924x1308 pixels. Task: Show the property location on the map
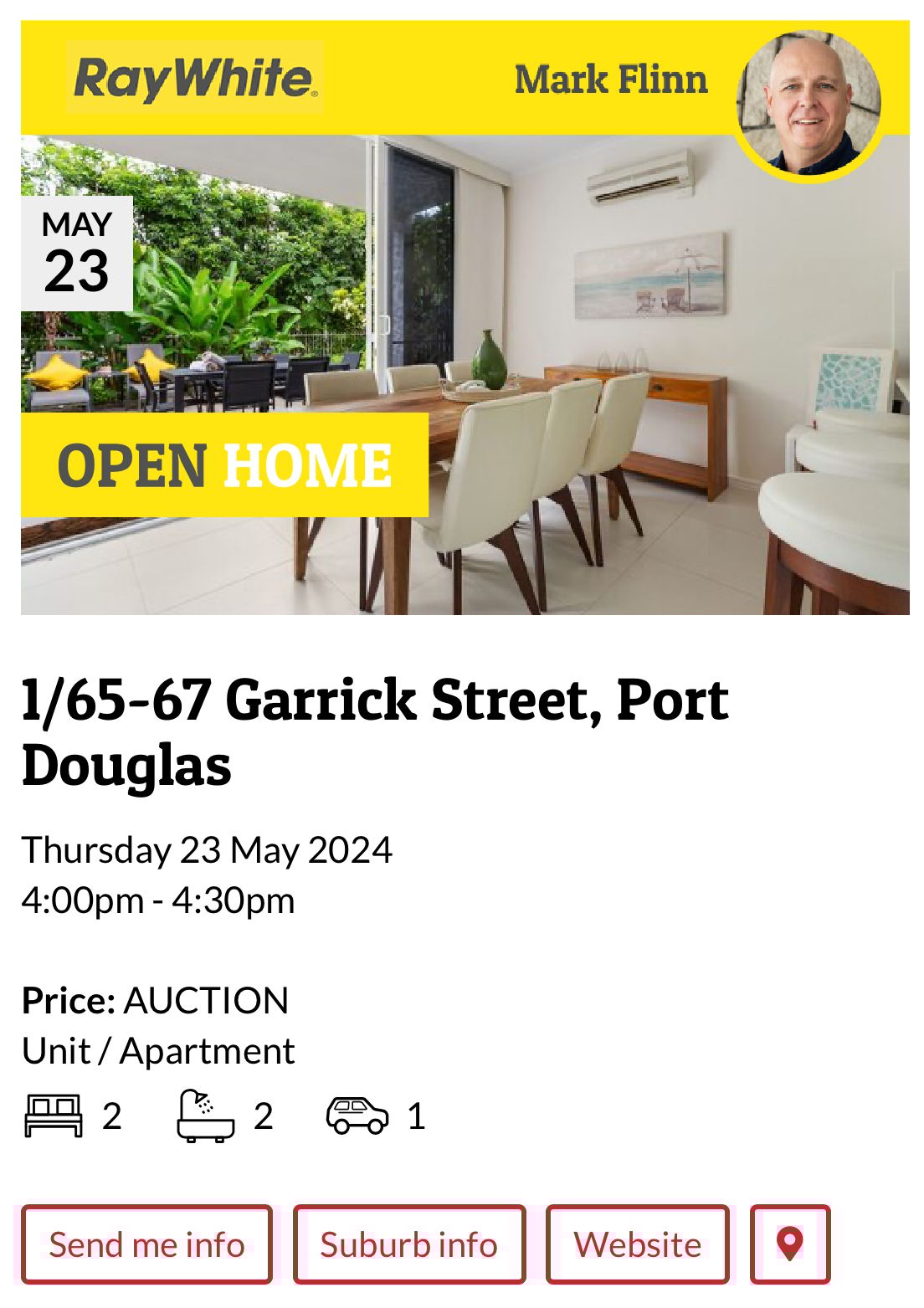[x=789, y=1244]
